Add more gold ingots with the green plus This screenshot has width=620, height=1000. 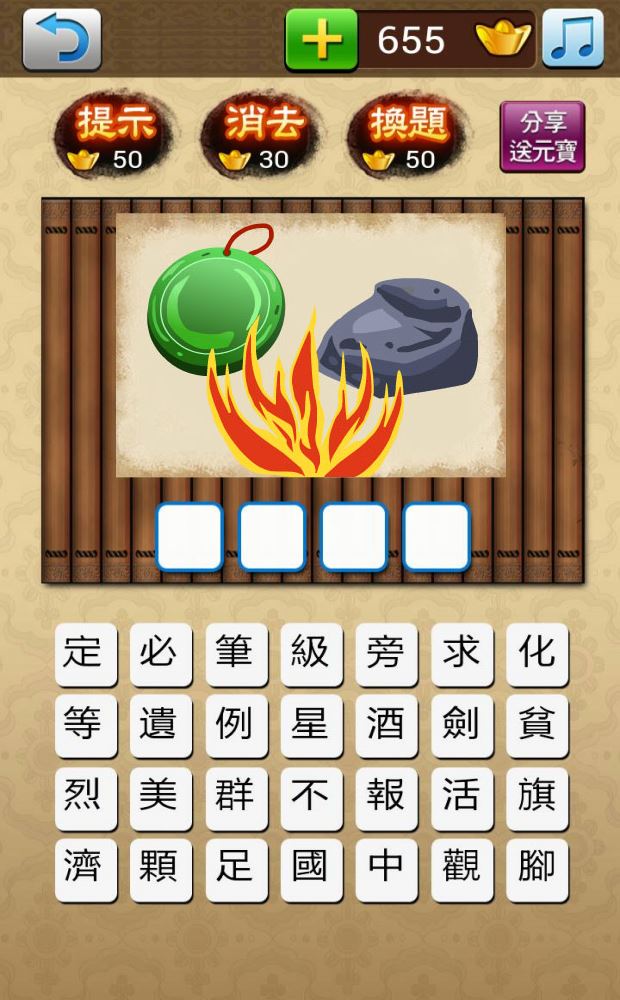pyautogui.click(x=321, y=40)
